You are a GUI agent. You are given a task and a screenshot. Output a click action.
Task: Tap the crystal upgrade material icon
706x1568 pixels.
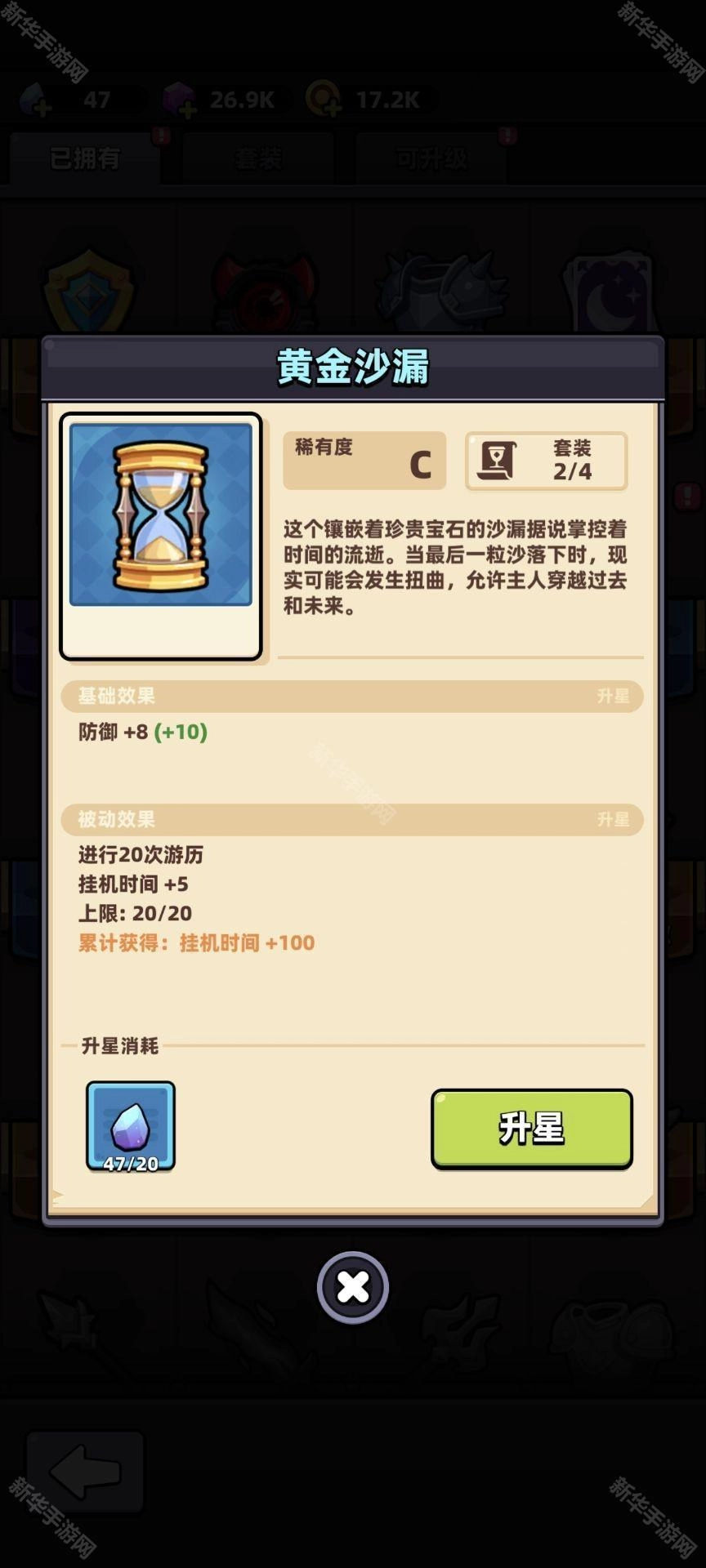tap(131, 1126)
